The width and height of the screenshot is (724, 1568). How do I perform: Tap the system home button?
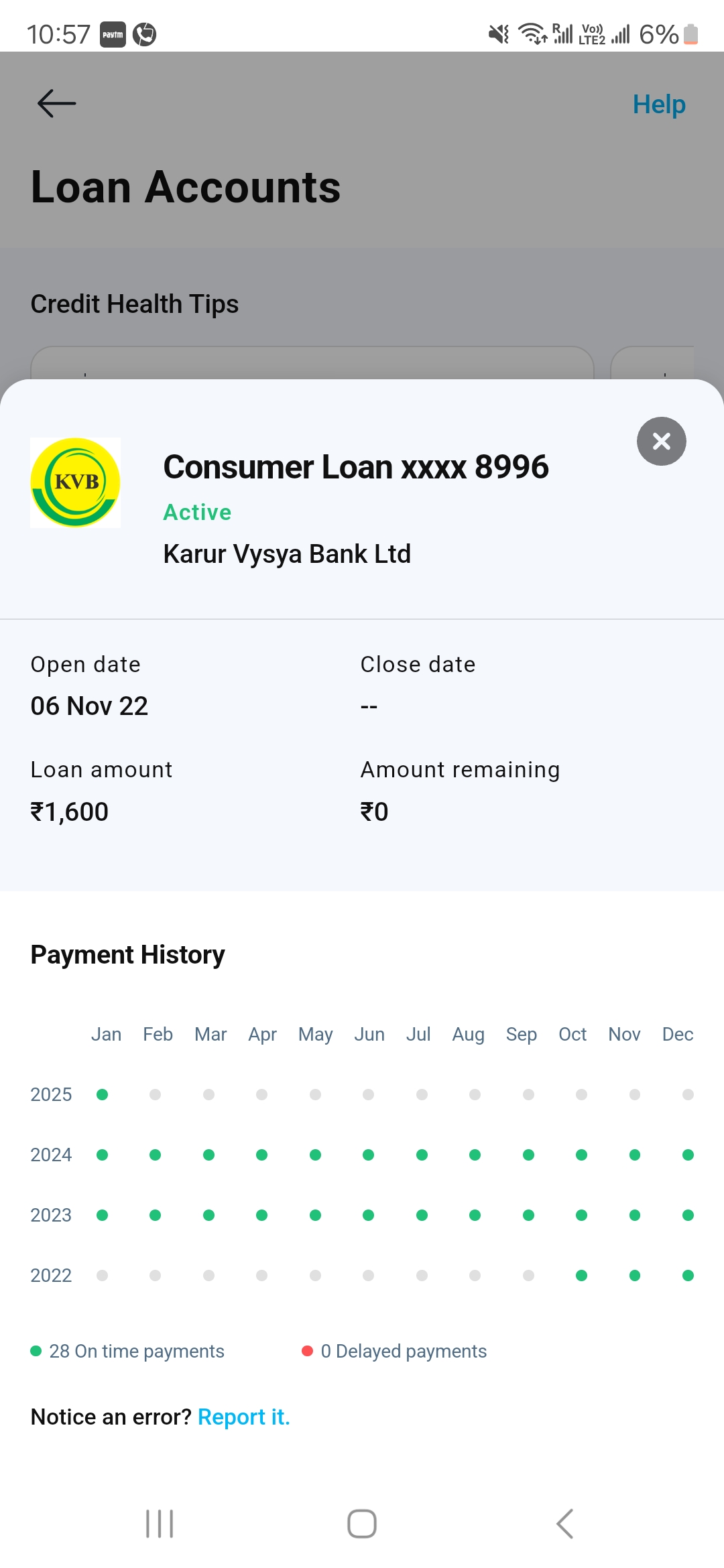tap(361, 1524)
